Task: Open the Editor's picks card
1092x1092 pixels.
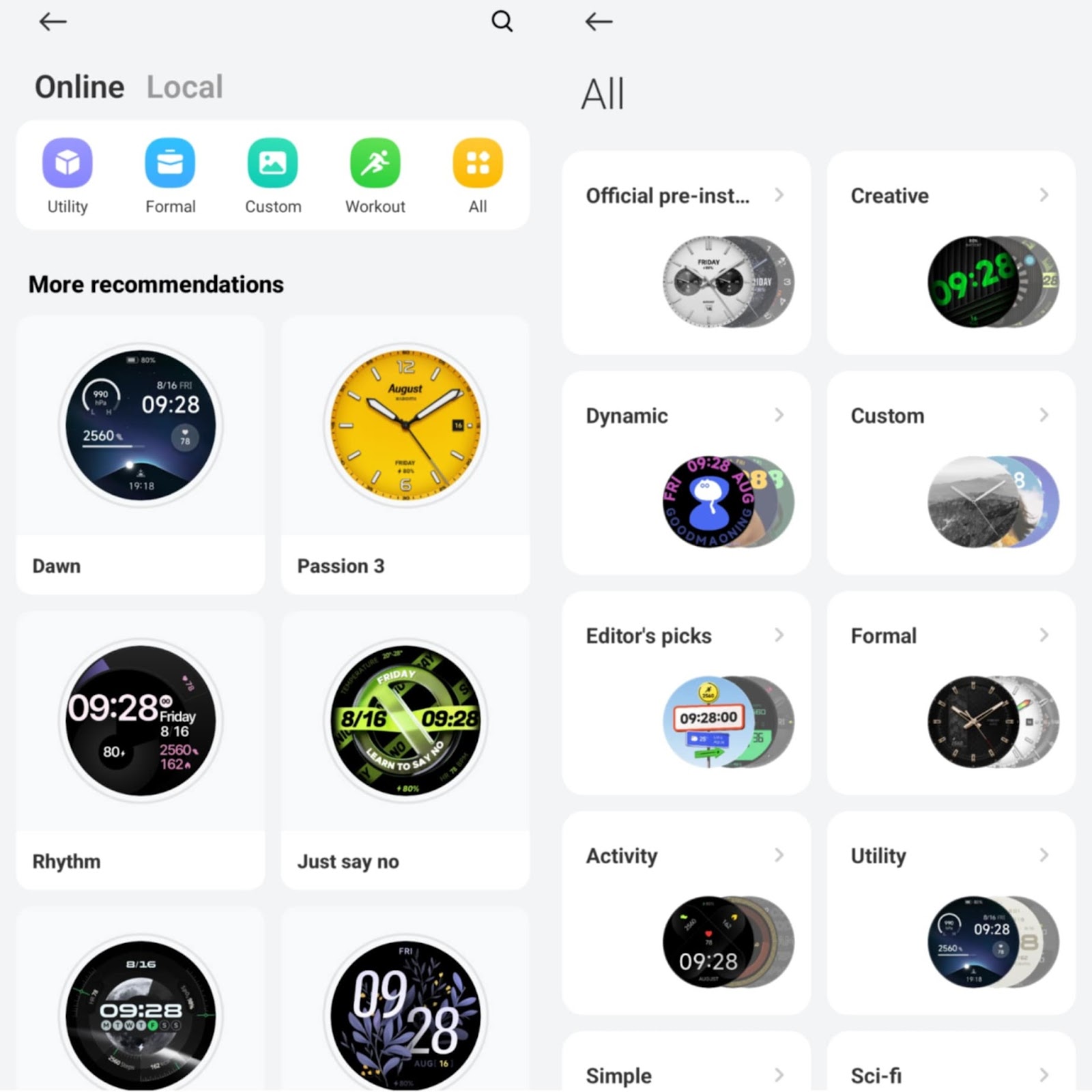Action: 687,693
